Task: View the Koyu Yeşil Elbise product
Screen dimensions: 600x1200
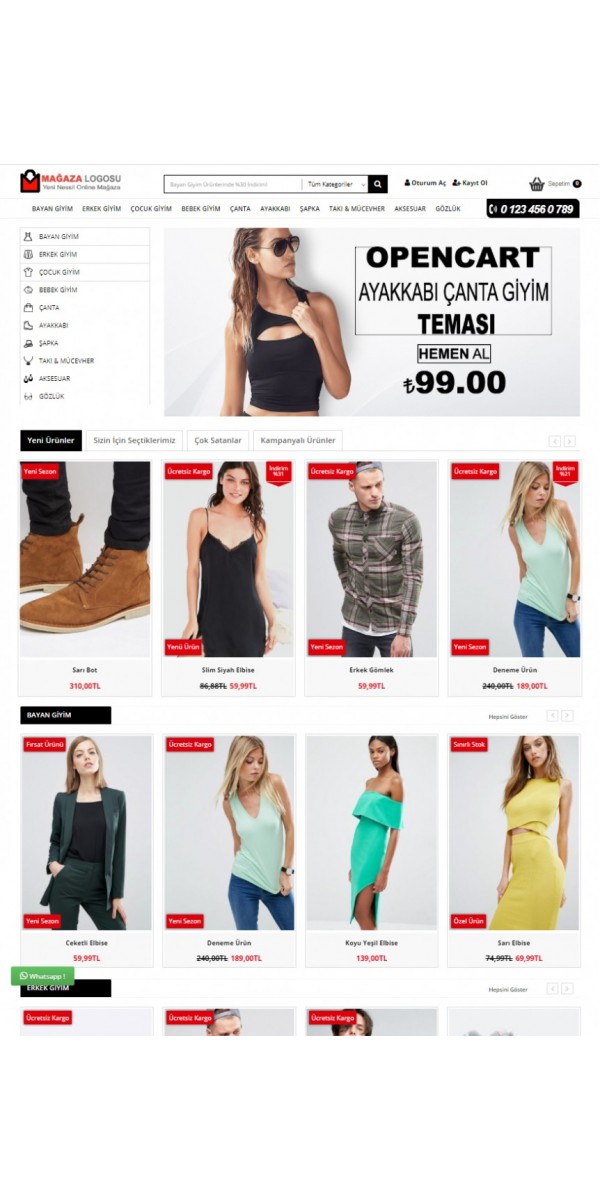Action: pyautogui.click(x=371, y=850)
